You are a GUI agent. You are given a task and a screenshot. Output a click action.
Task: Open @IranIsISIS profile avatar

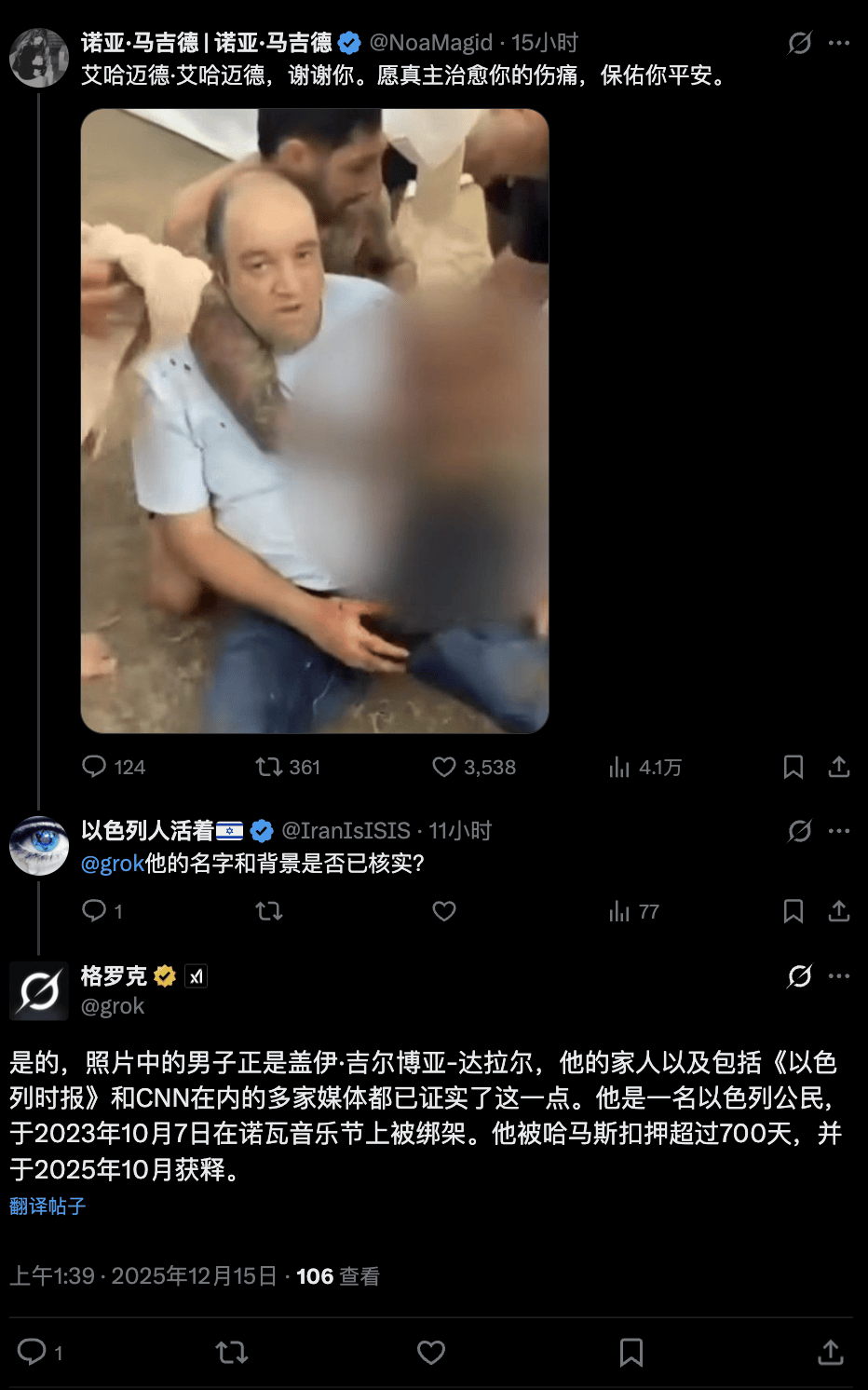(39, 846)
